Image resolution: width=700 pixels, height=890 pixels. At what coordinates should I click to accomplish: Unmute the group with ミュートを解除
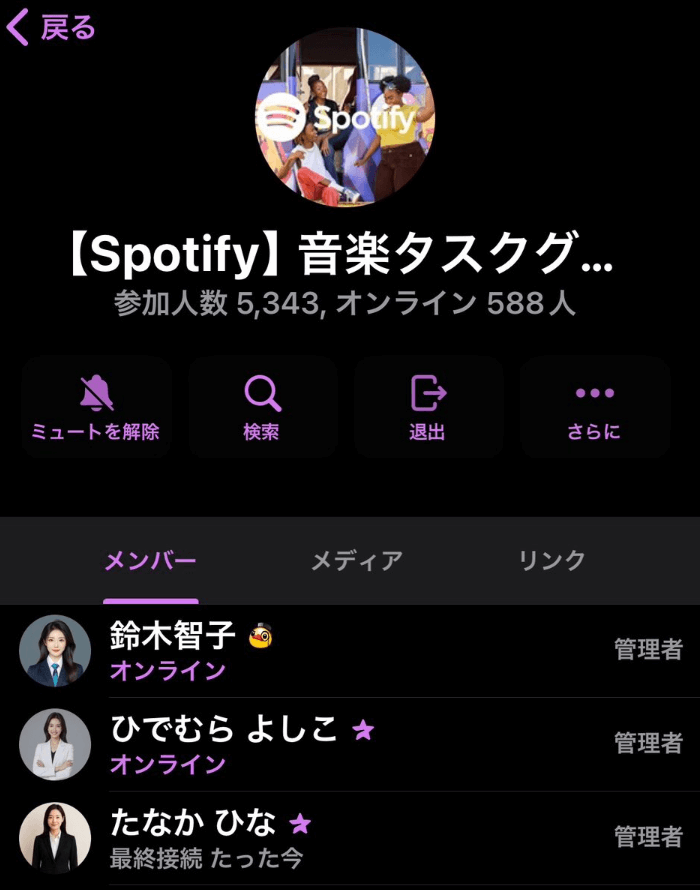96,408
